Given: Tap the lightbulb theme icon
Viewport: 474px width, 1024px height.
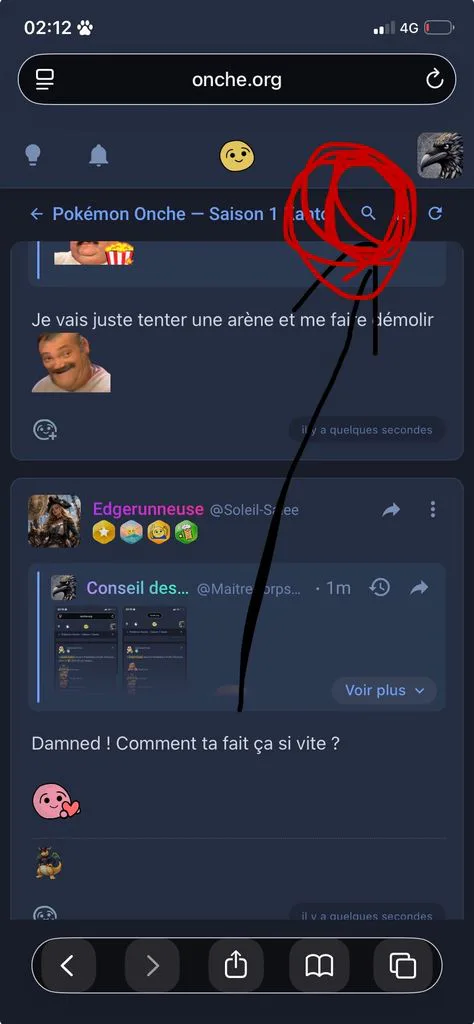Looking at the screenshot, I should click(33, 155).
